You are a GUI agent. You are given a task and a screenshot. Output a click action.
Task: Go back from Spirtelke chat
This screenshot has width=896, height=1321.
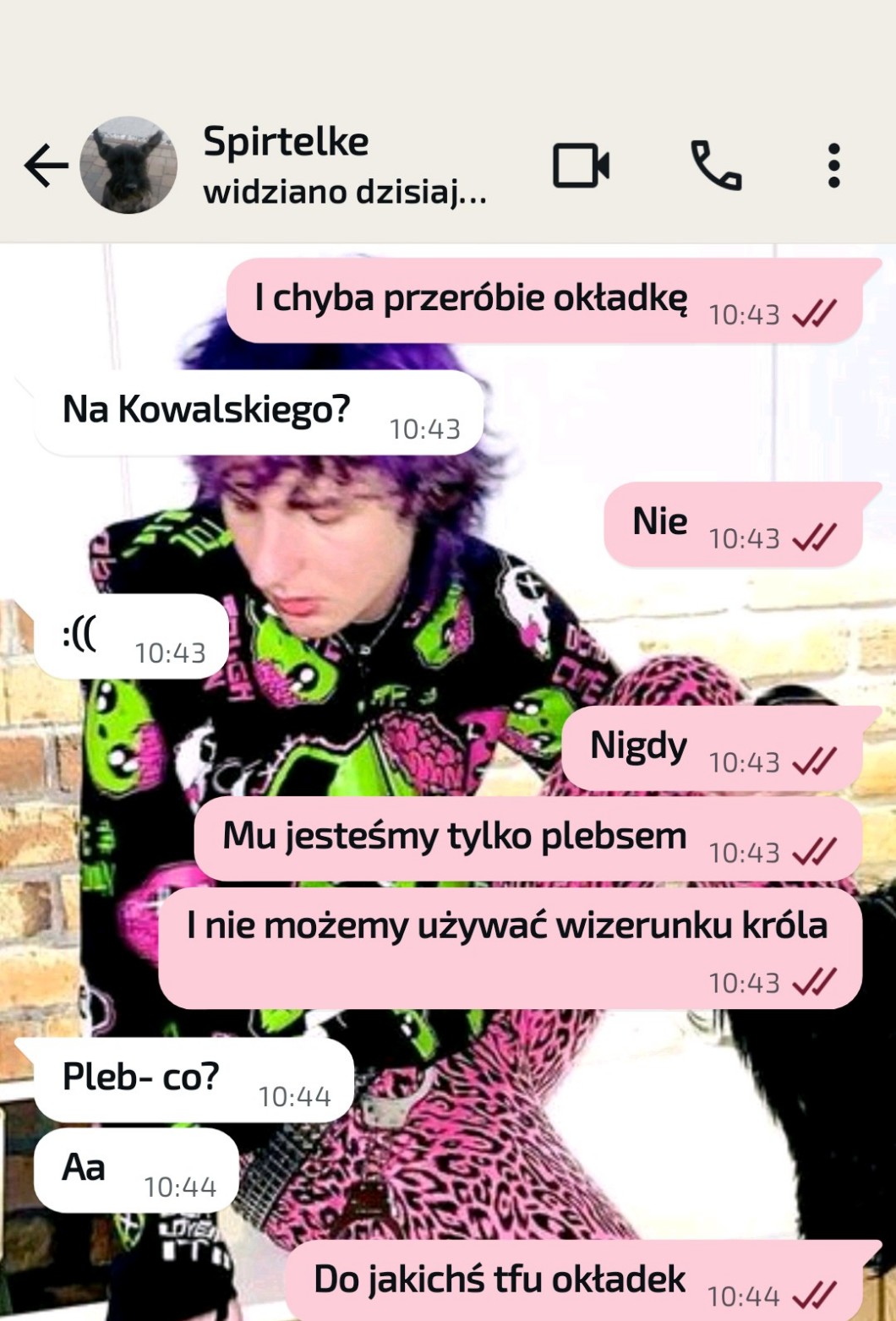click(x=46, y=165)
